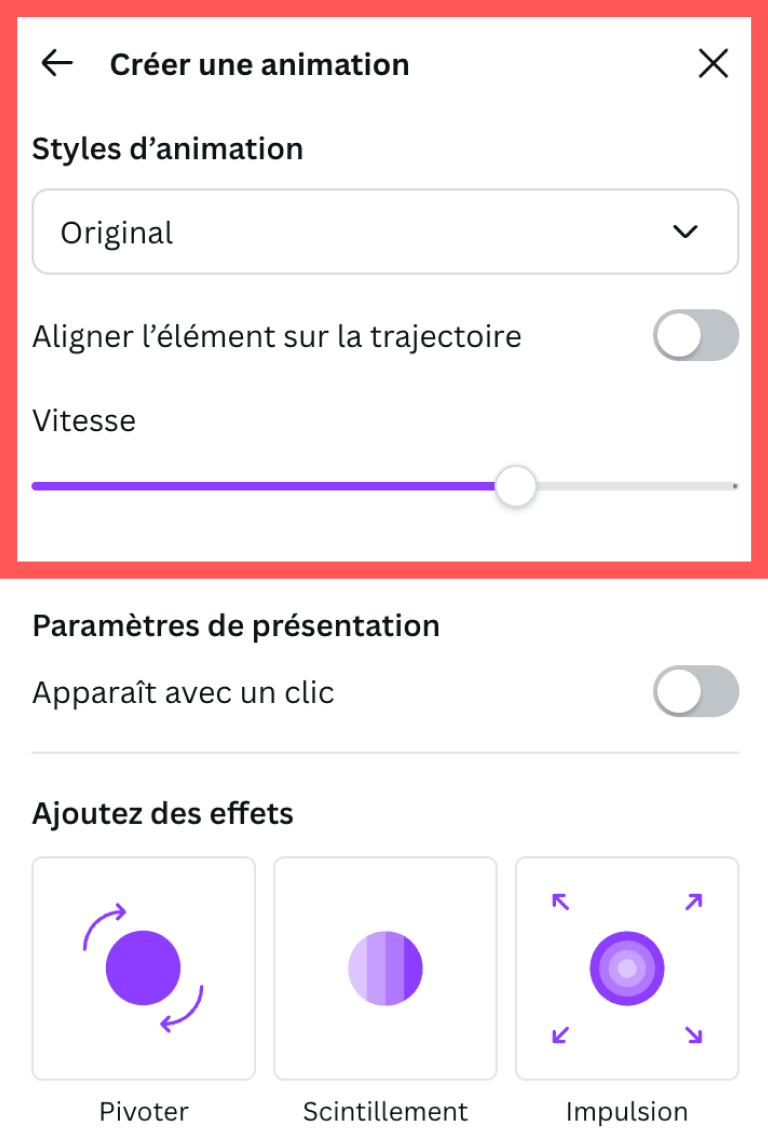This screenshot has width=768, height=1143.
Task: Adjust the Vitesse speed slider handle
Action: coord(515,486)
